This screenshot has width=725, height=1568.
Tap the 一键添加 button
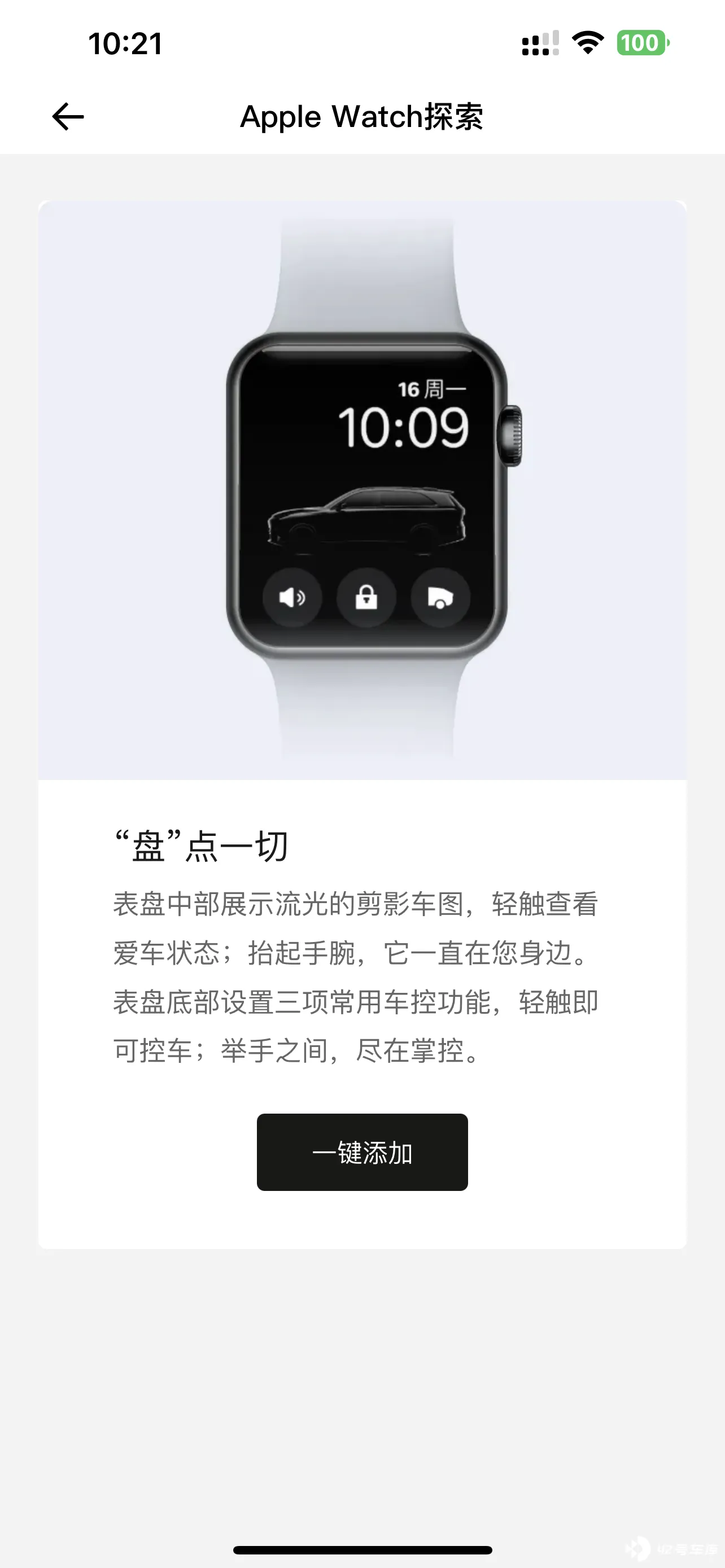coord(362,1151)
